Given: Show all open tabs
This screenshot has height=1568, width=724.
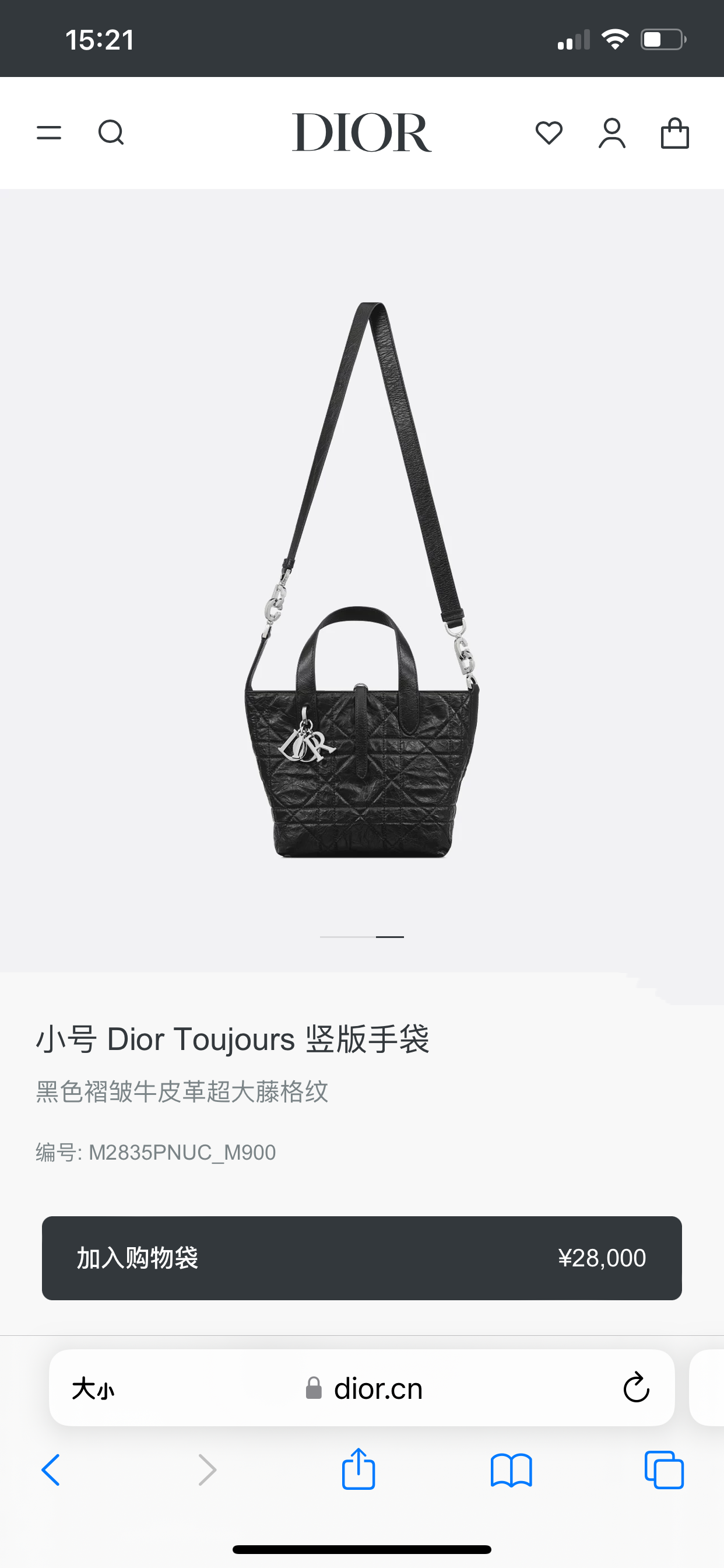Looking at the screenshot, I should click(664, 1470).
